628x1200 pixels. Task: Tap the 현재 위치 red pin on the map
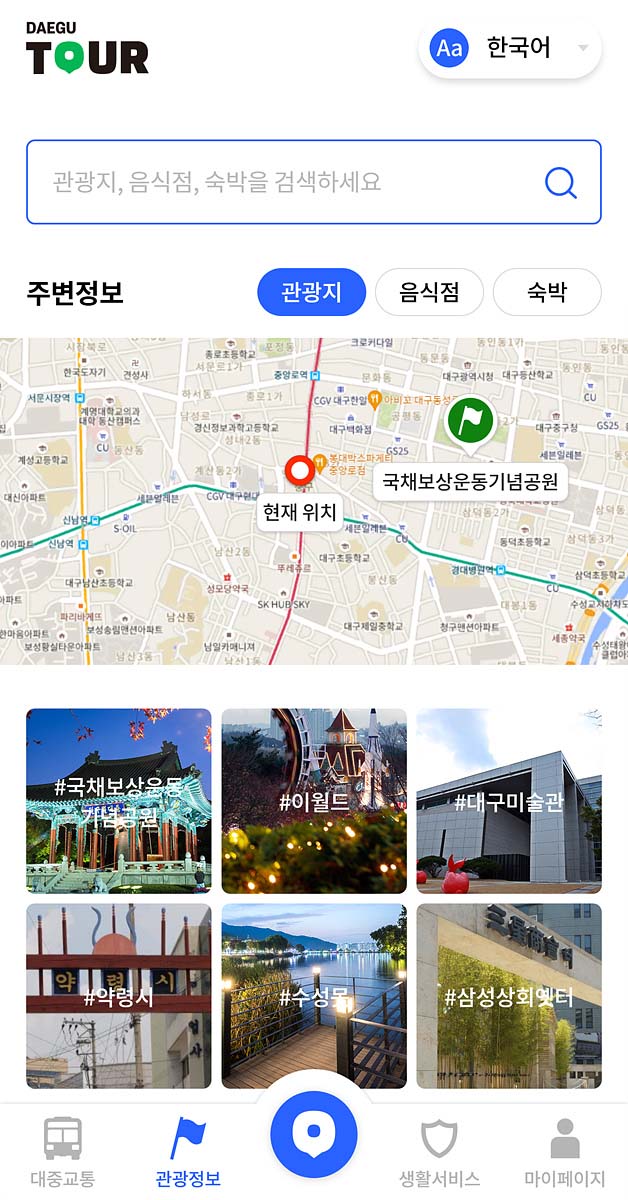tap(299, 470)
